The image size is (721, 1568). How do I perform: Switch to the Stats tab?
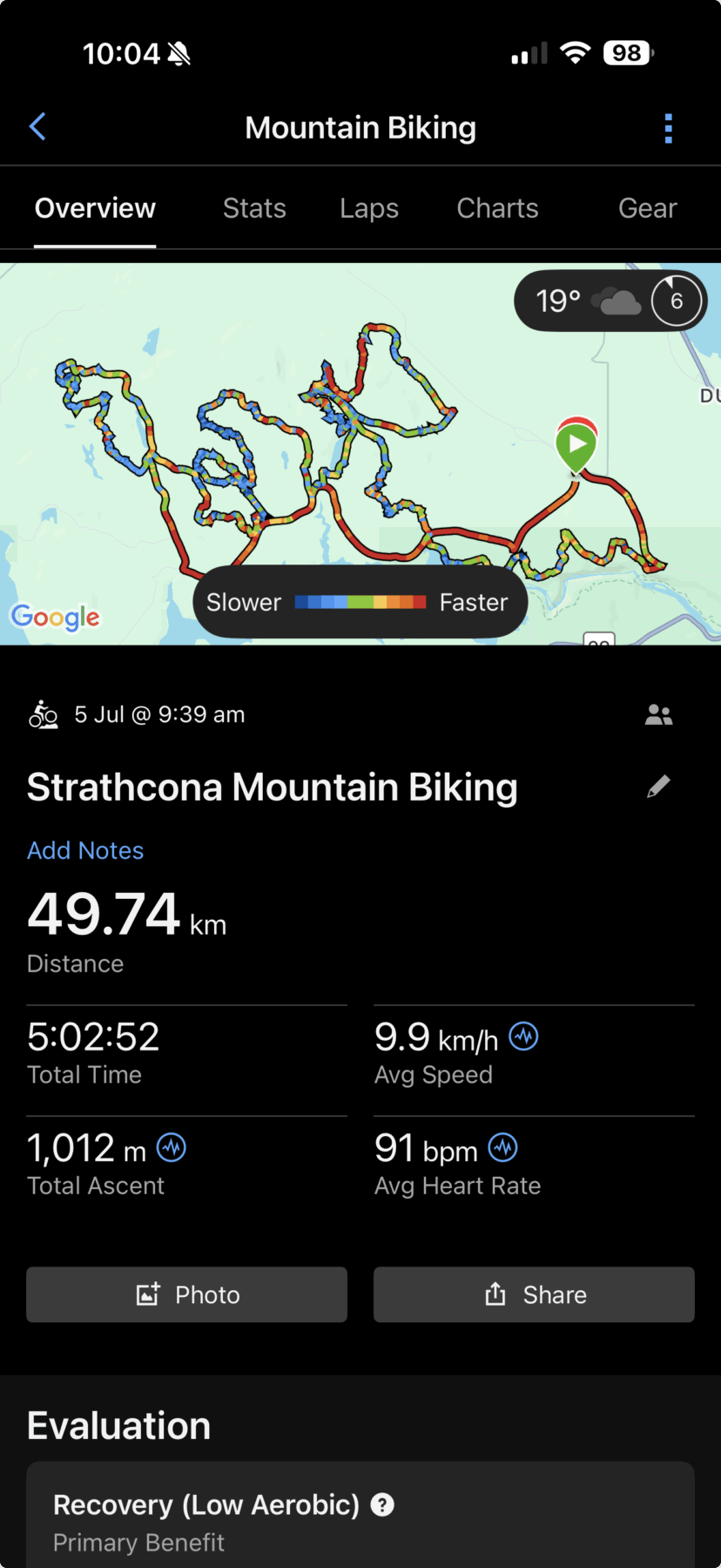(x=254, y=208)
